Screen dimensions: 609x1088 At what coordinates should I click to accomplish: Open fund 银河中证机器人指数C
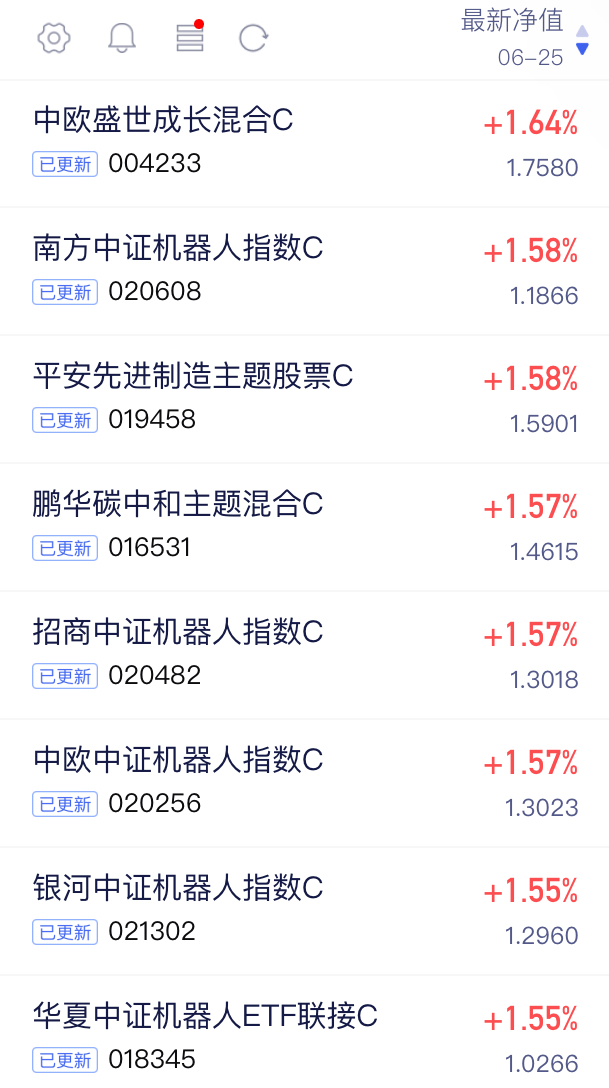click(304, 911)
